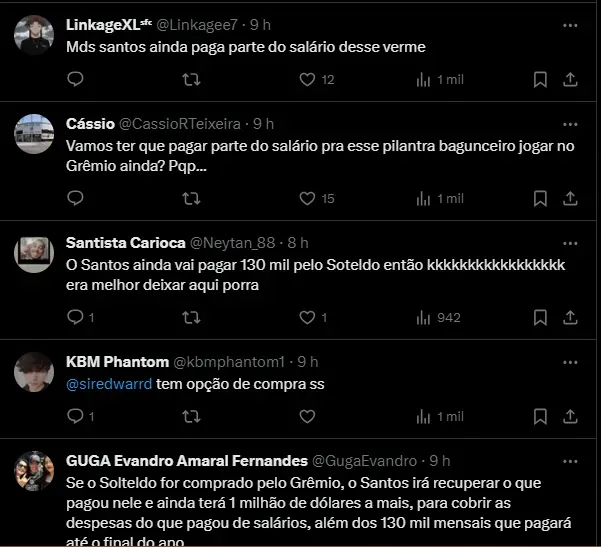Share KBM Phantom's tweet
This screenshot has width=601, height=547.
point(570,416)
